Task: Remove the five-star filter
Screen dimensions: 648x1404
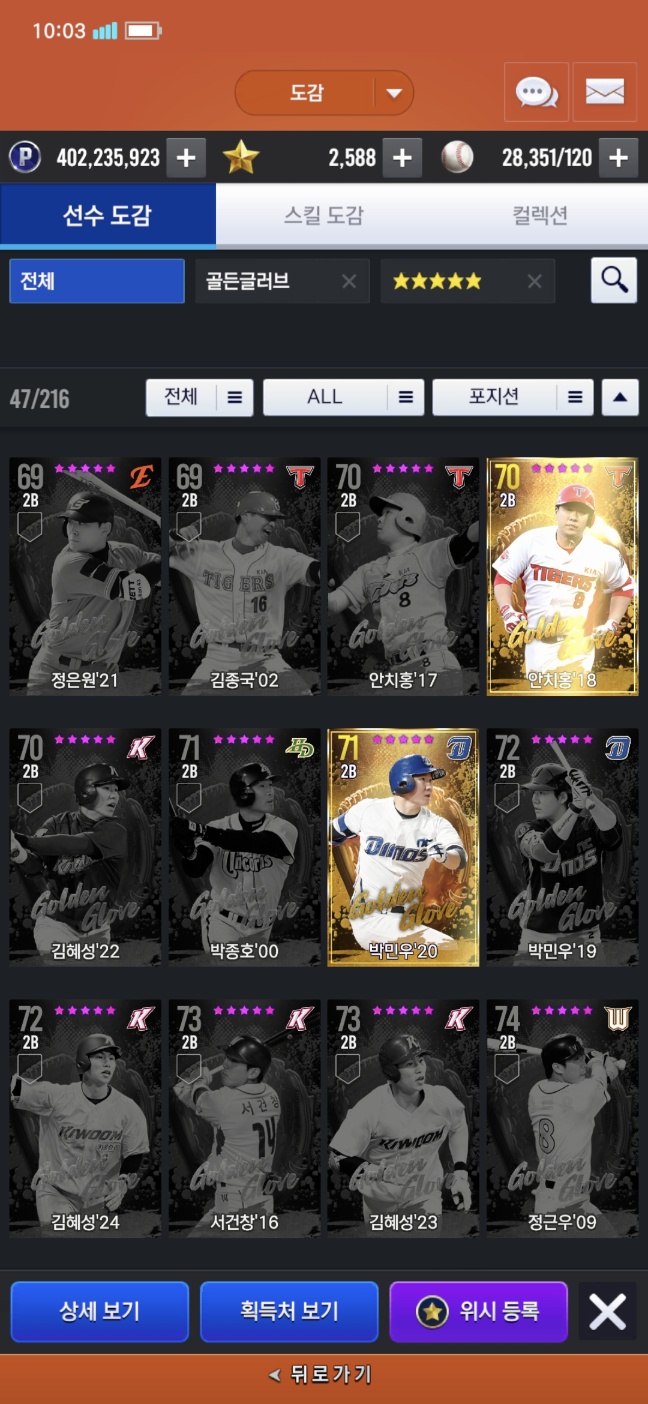Action: (534, 281)
